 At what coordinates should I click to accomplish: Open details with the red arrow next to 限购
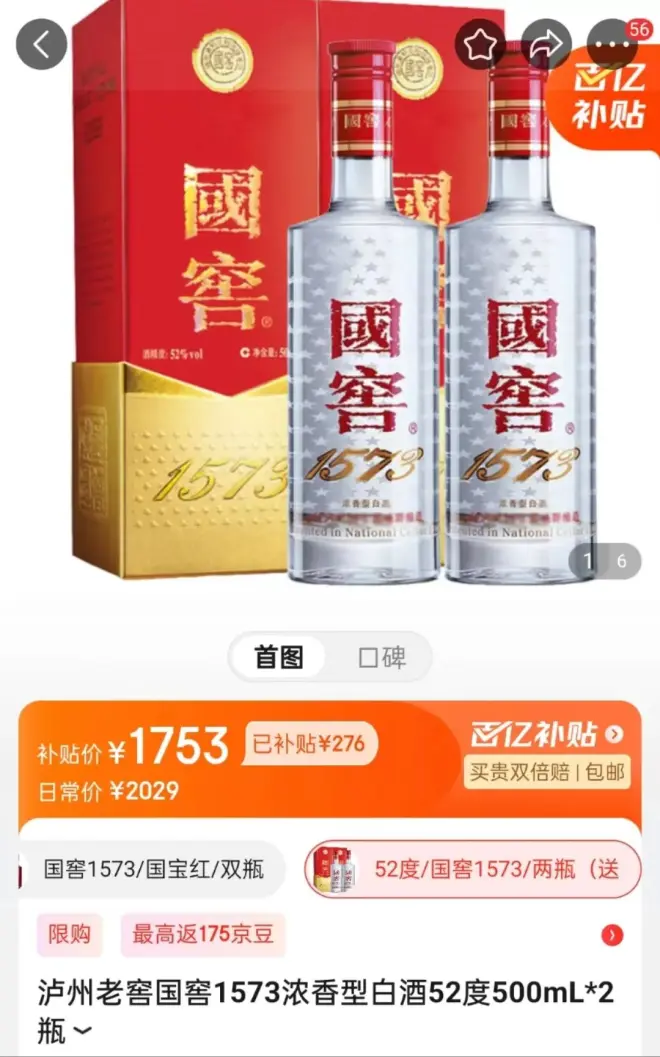[x=612, y=936]
